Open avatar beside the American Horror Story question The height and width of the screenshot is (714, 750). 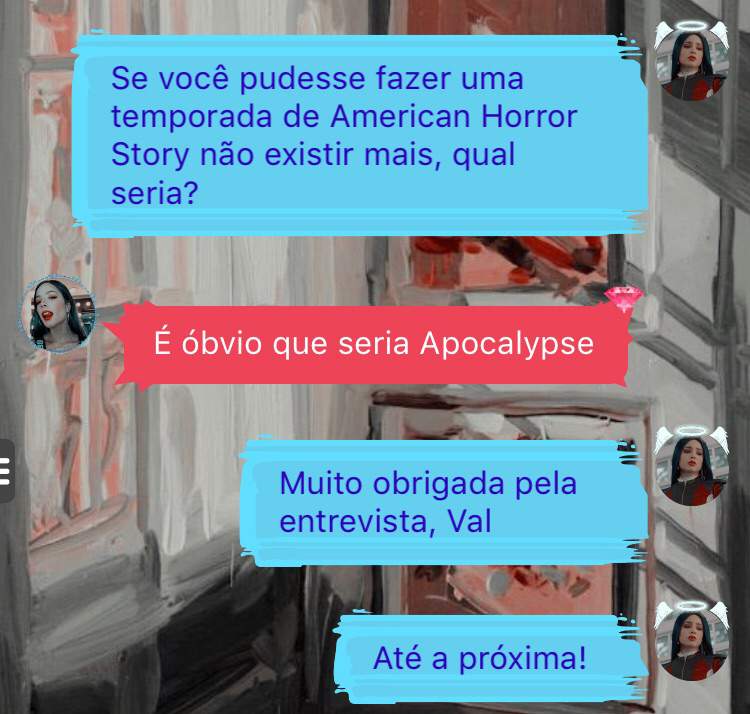[x=691, y=66]
